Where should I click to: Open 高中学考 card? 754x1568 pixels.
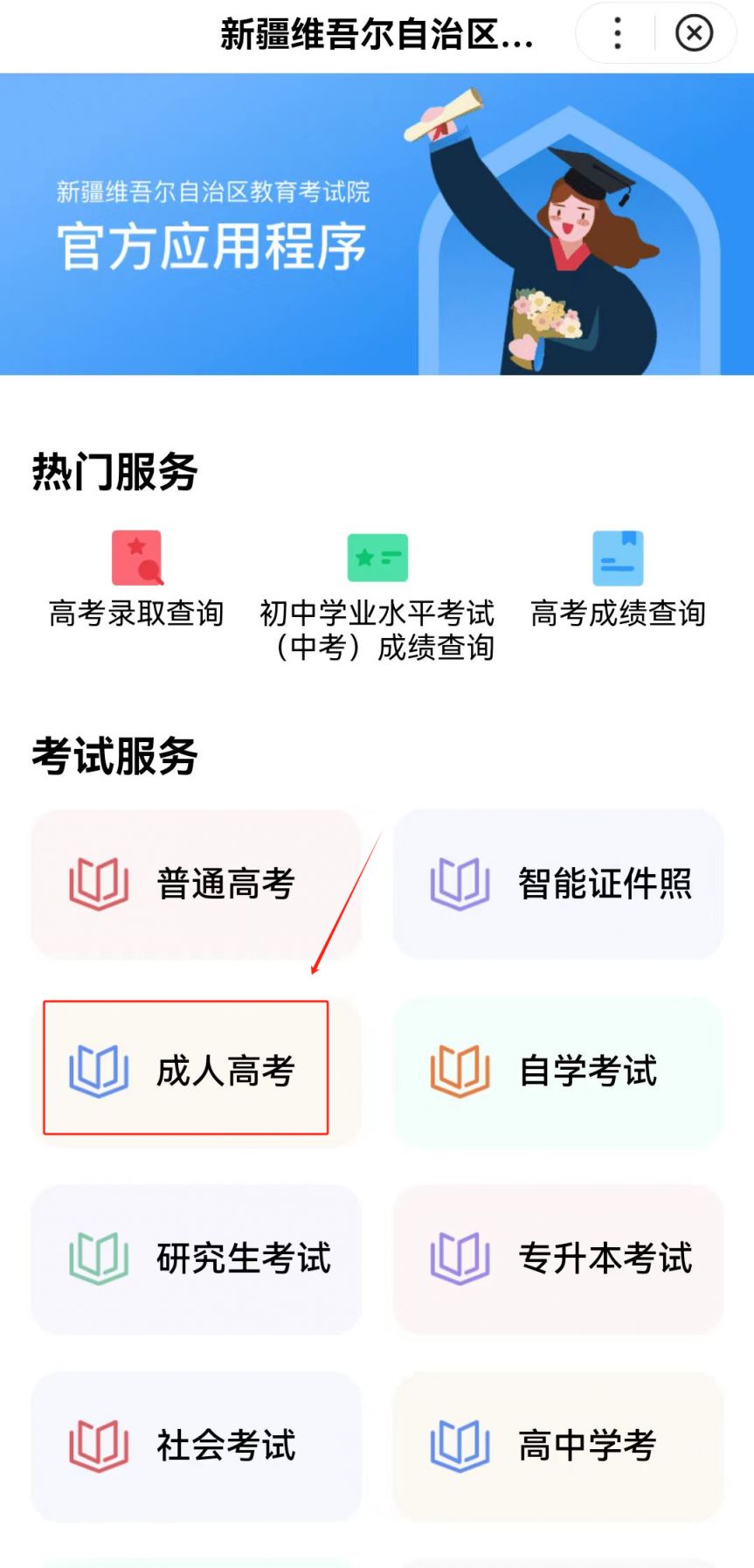point(557,1446)
